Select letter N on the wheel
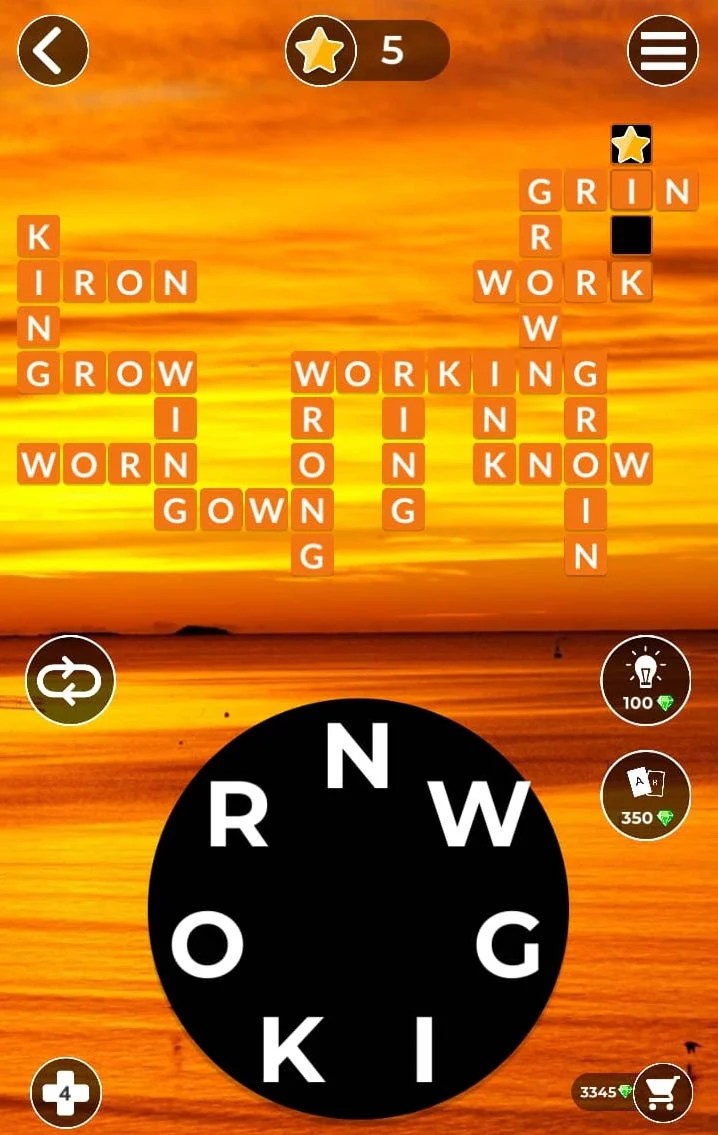 [x=357, y=757]
